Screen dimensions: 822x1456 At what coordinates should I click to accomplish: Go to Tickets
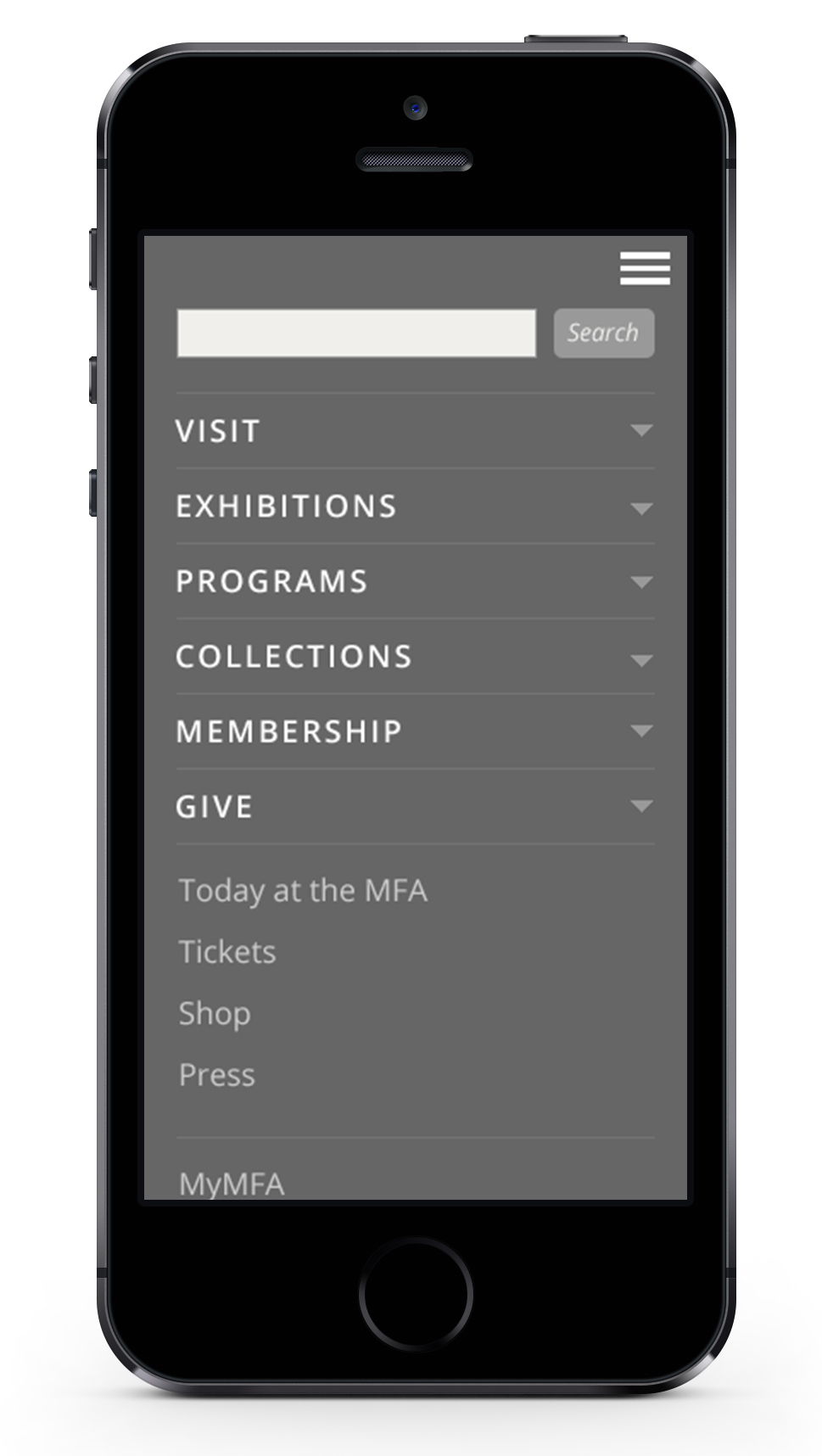point(227,952)
